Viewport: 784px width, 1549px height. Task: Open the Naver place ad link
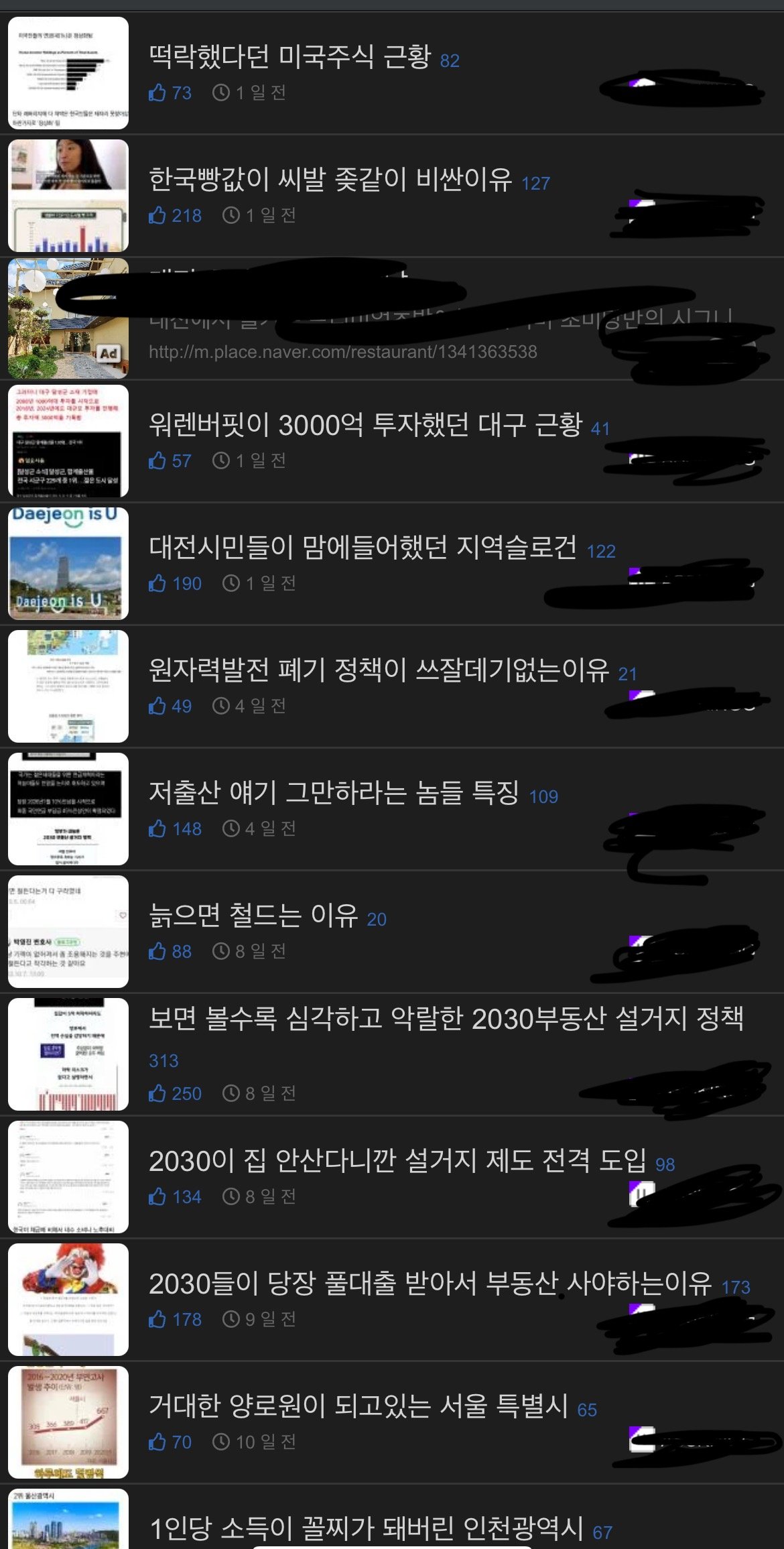click(x=342, y=352)
